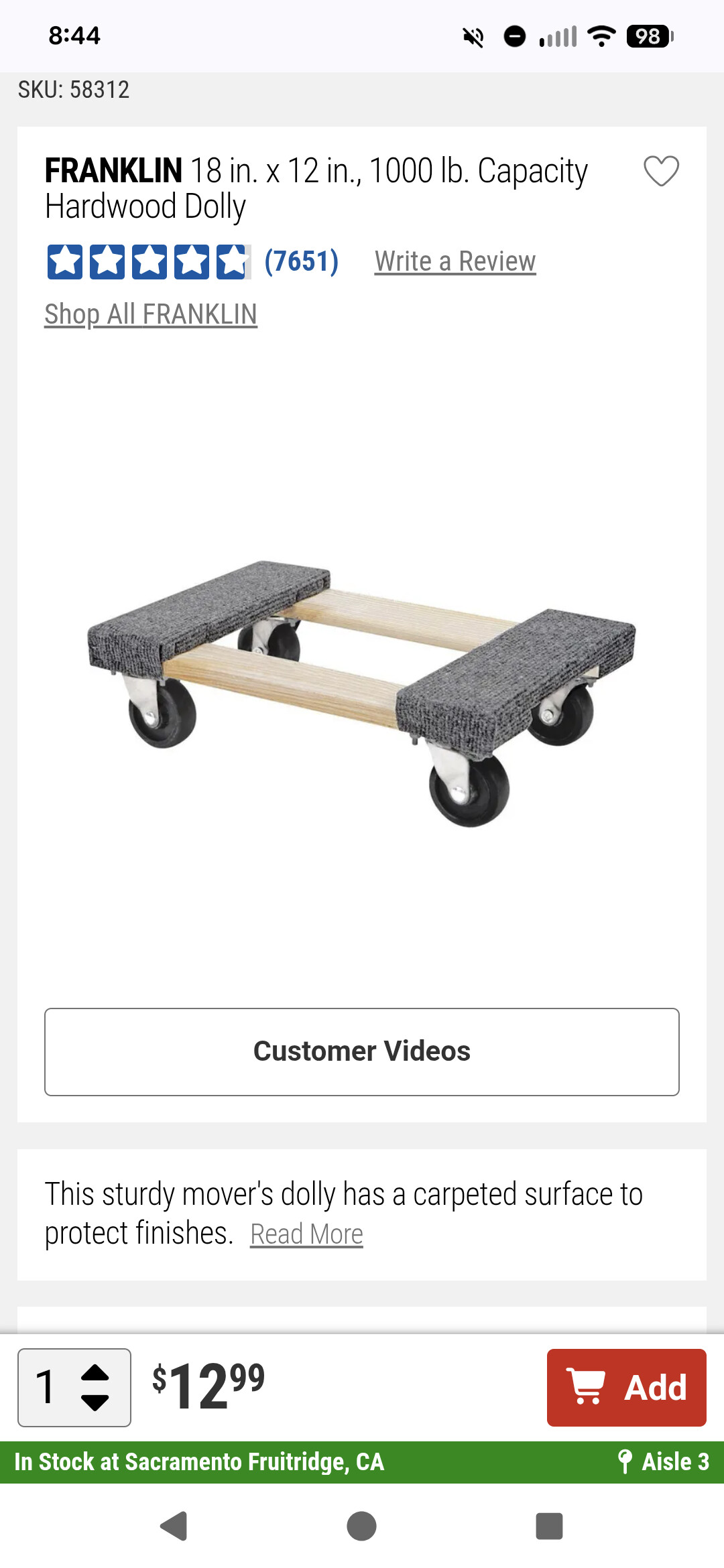Open Shop All FRANKLIN link
724x1568 pixels.
point(151,314)
